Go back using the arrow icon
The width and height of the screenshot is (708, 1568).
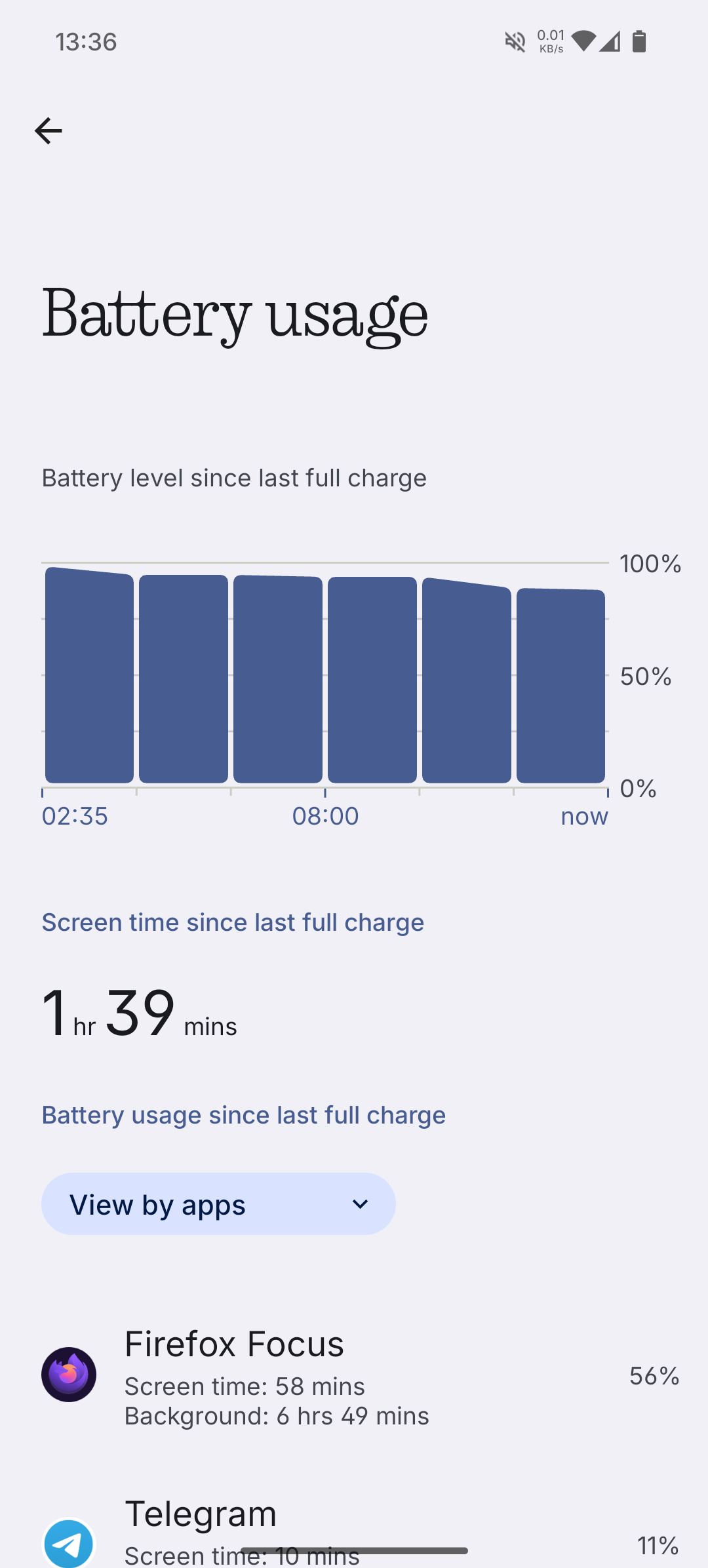pyautogui.click(x=49, y=131)
